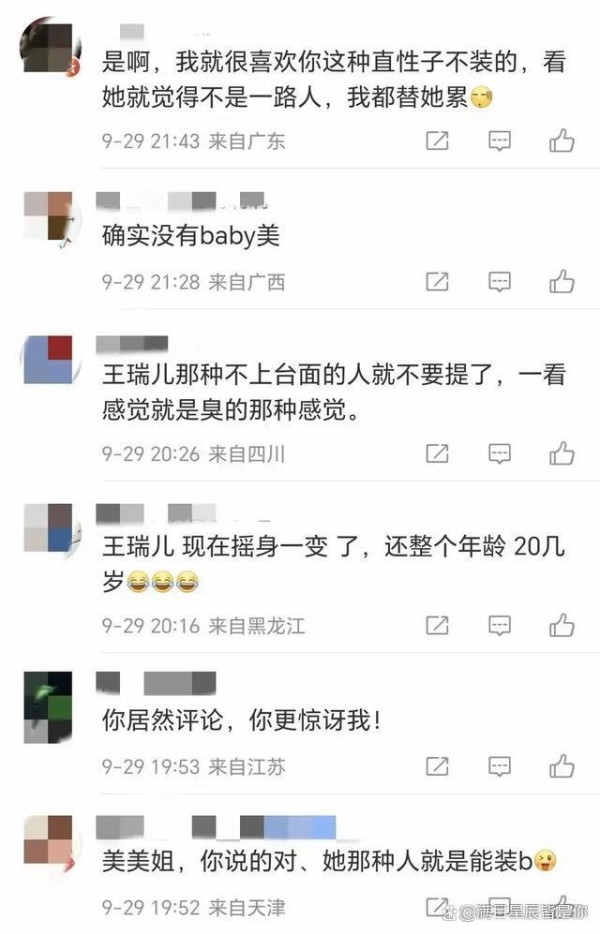This screenshot has width=600, height=934.
Task: Share the 20:26 comment from 四川
Action: click(x=437, y=453)
